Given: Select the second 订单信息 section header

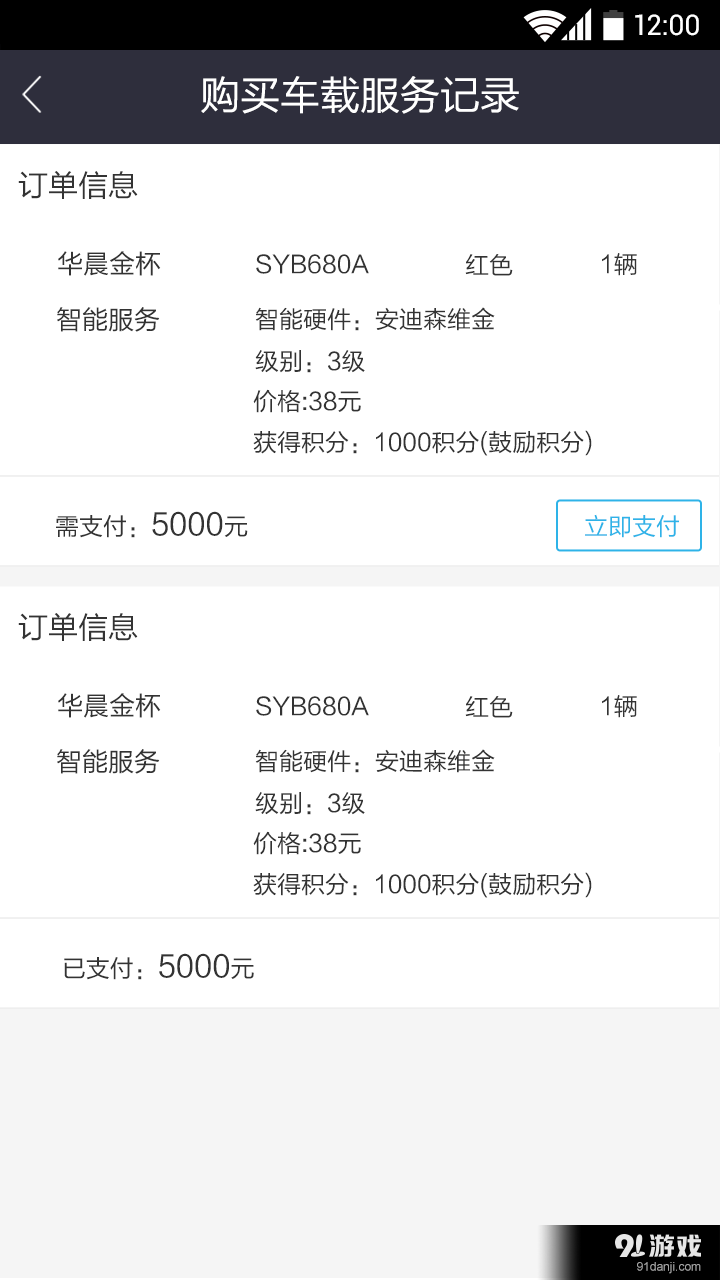Looking at the screenshot, I should point(79,628).
